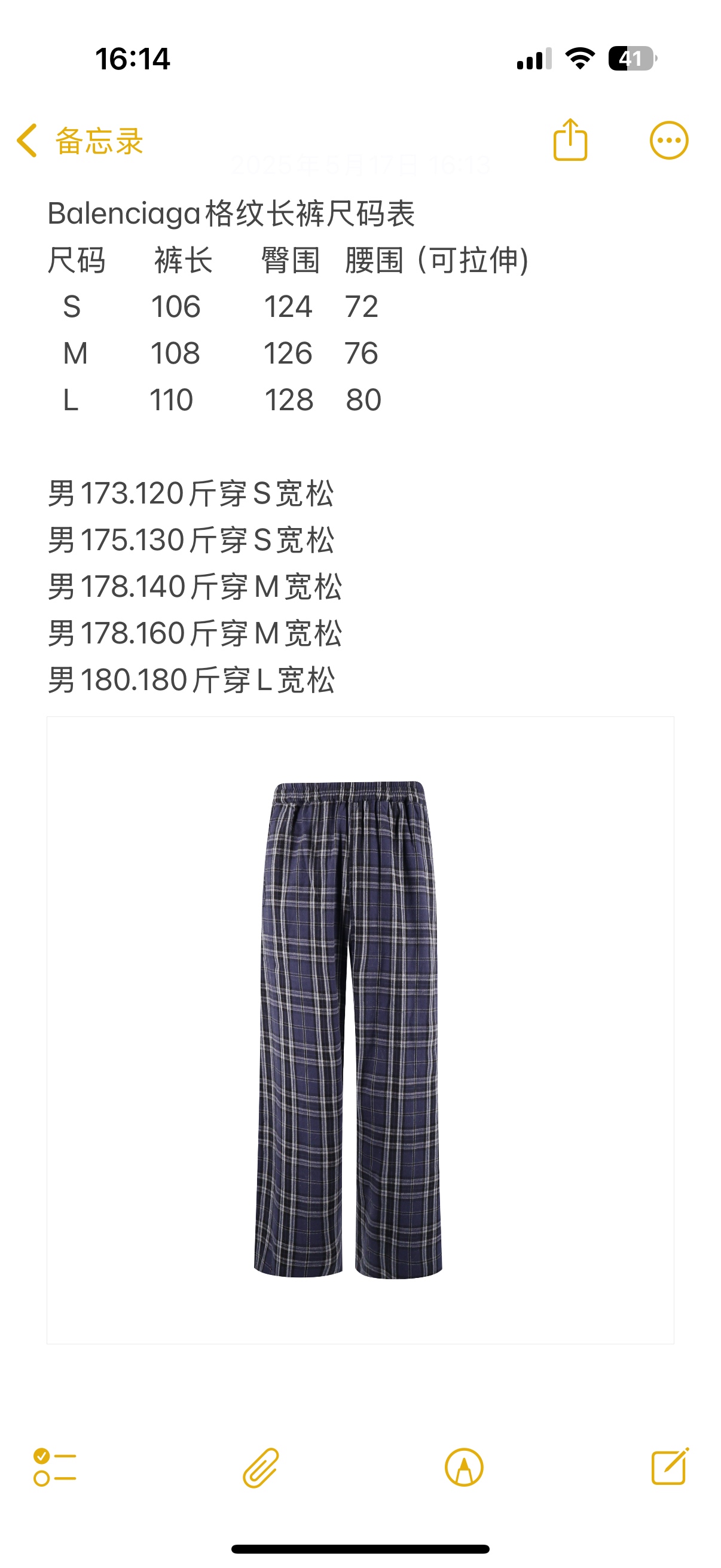This screenshot has width=721, height=1568.
Task: Attach a file with the paperclip
Action: click(x=261, y=1467)
